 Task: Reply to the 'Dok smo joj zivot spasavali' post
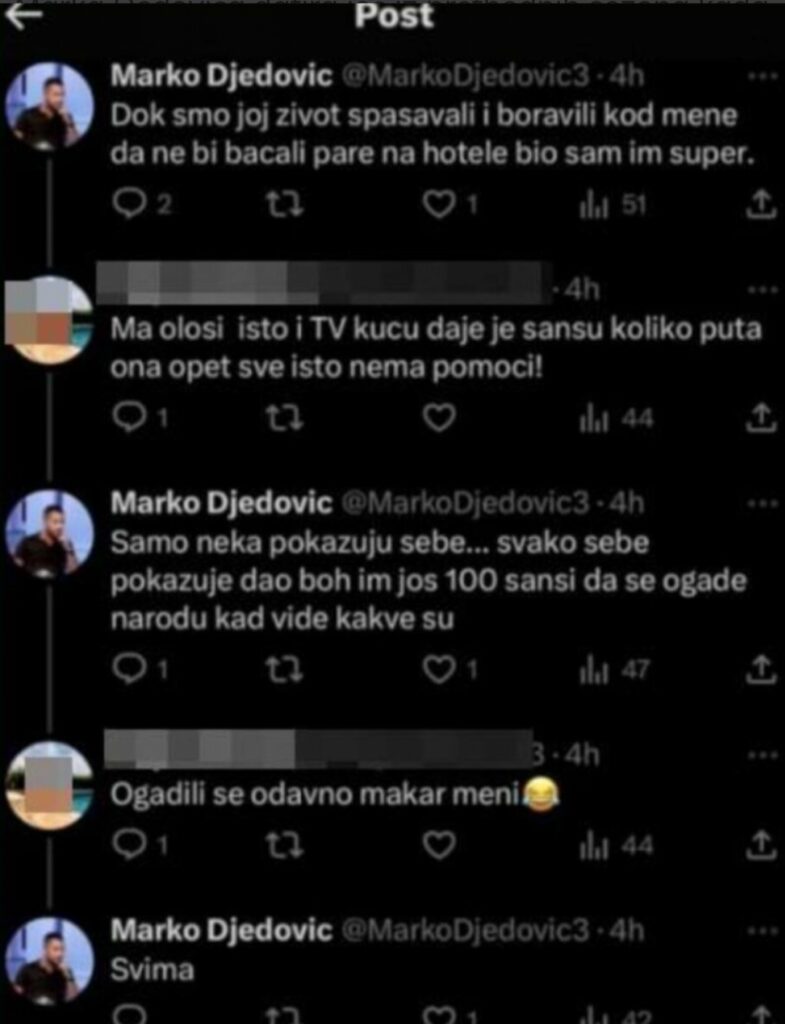(129, 205)
